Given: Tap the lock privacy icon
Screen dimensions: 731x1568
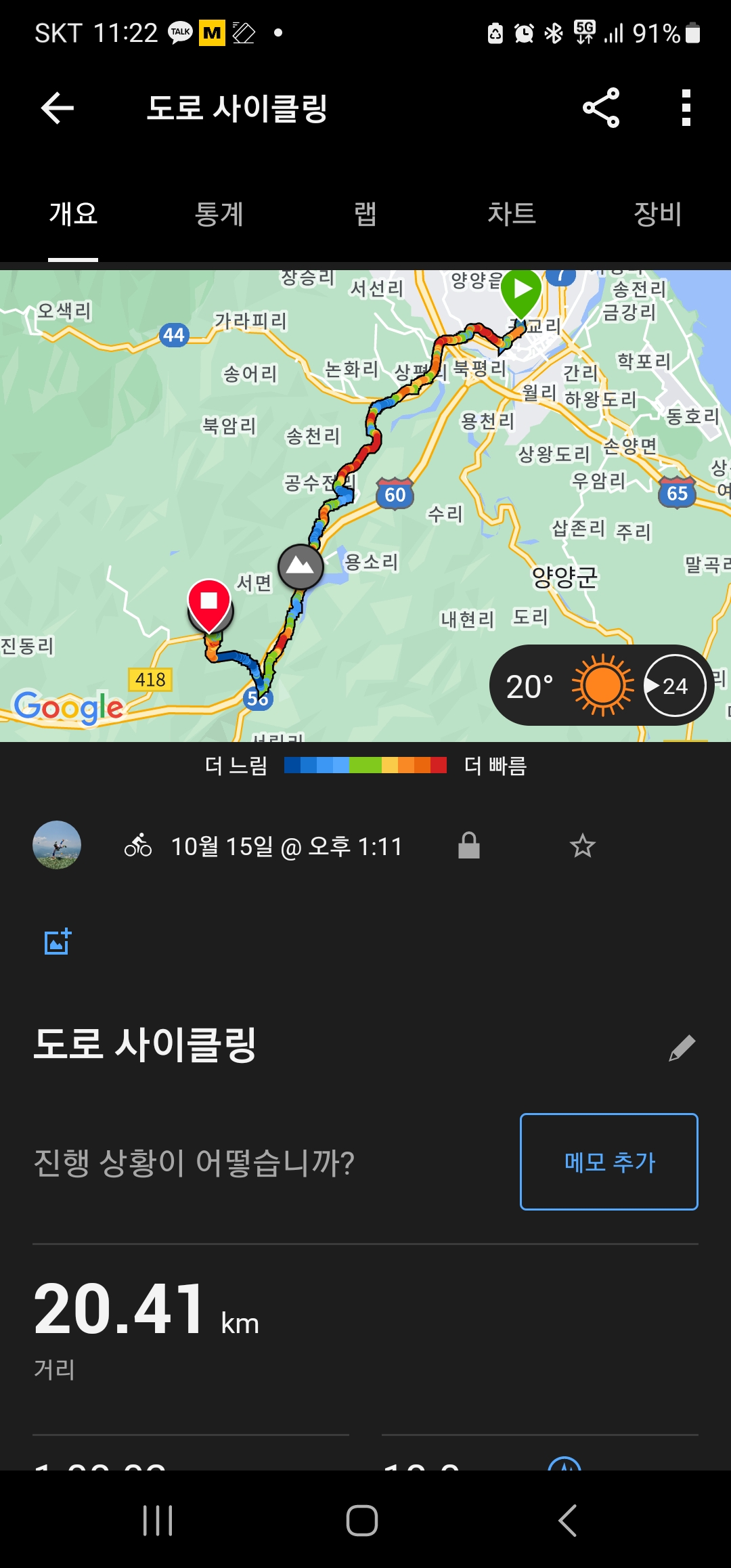Looking at the screenshot, I should coord(468,846).
